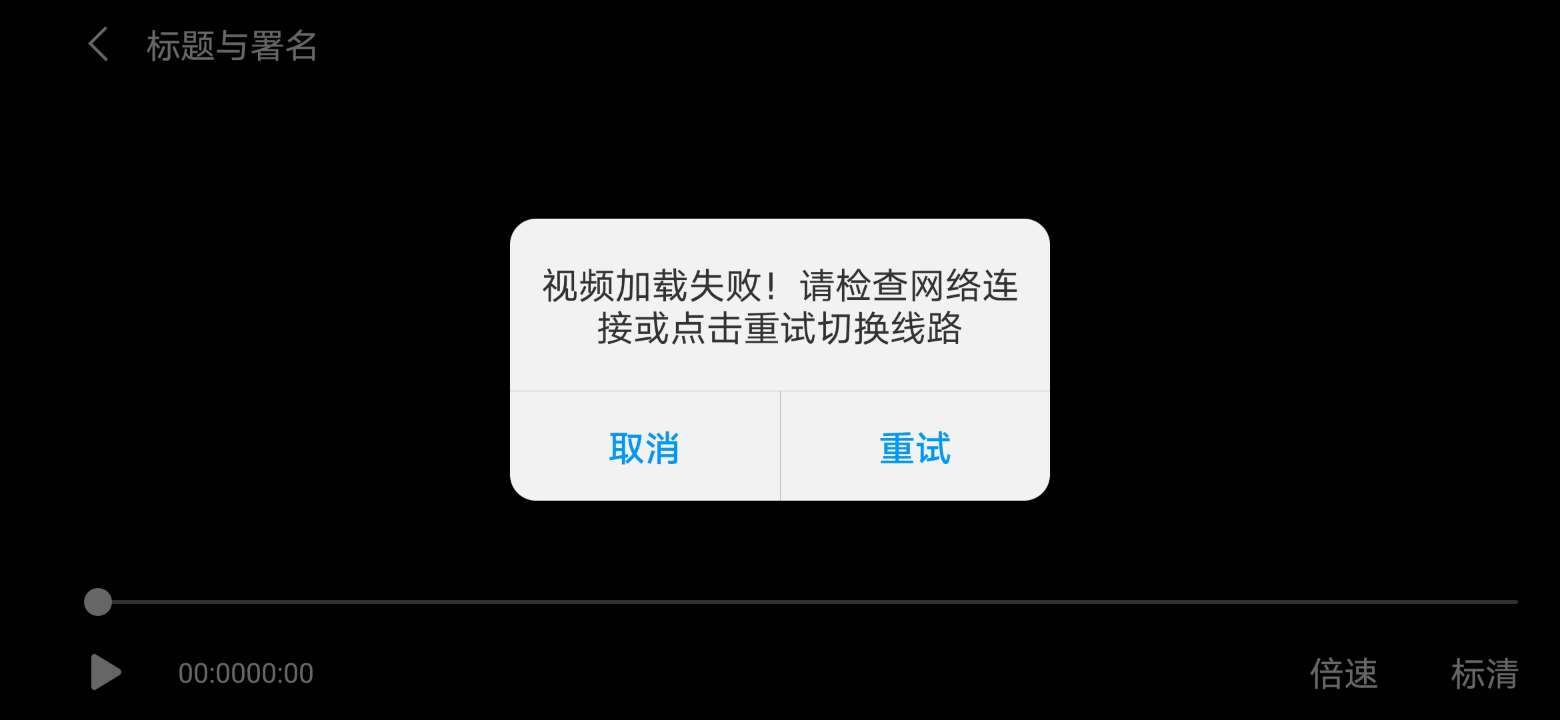Tap 重试 to reload the video
The image size is (1560, 720).
point(915,448)
